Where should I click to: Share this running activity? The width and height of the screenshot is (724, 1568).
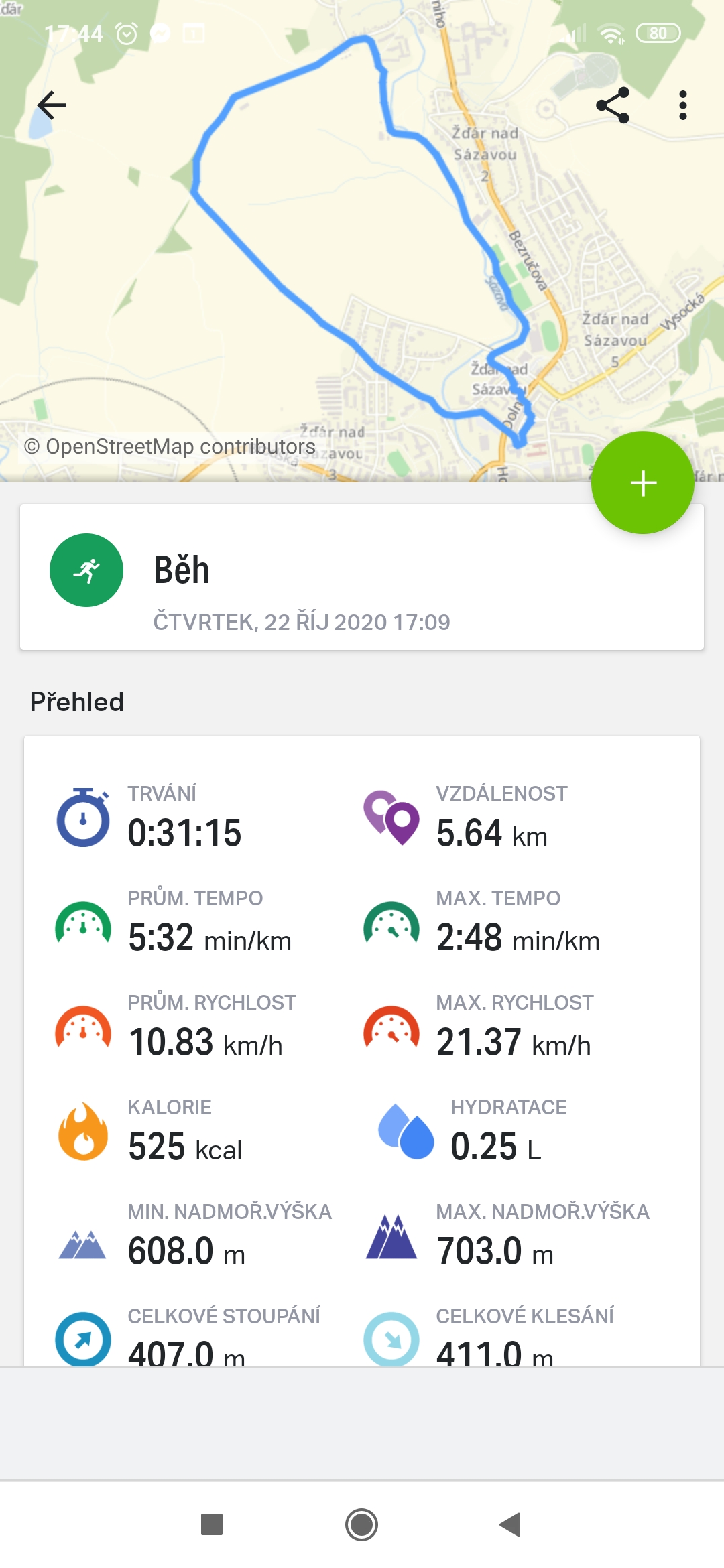(x=613, y=105)
